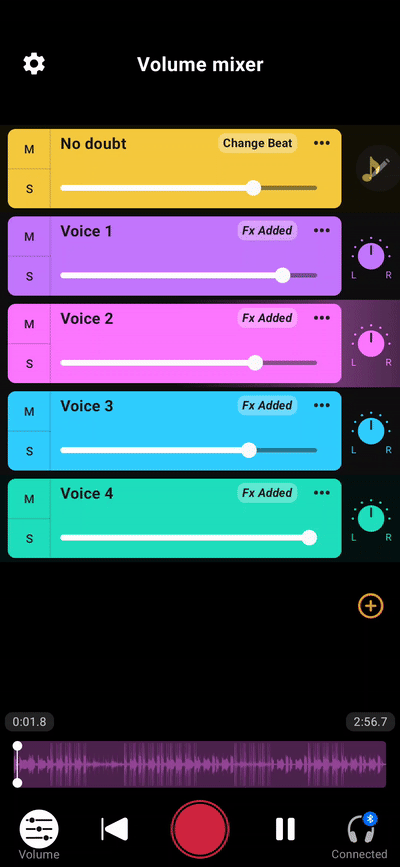The image size is (400, 867).
Task: Mute the Voice 3 track
Action: (x=29, y=411)
